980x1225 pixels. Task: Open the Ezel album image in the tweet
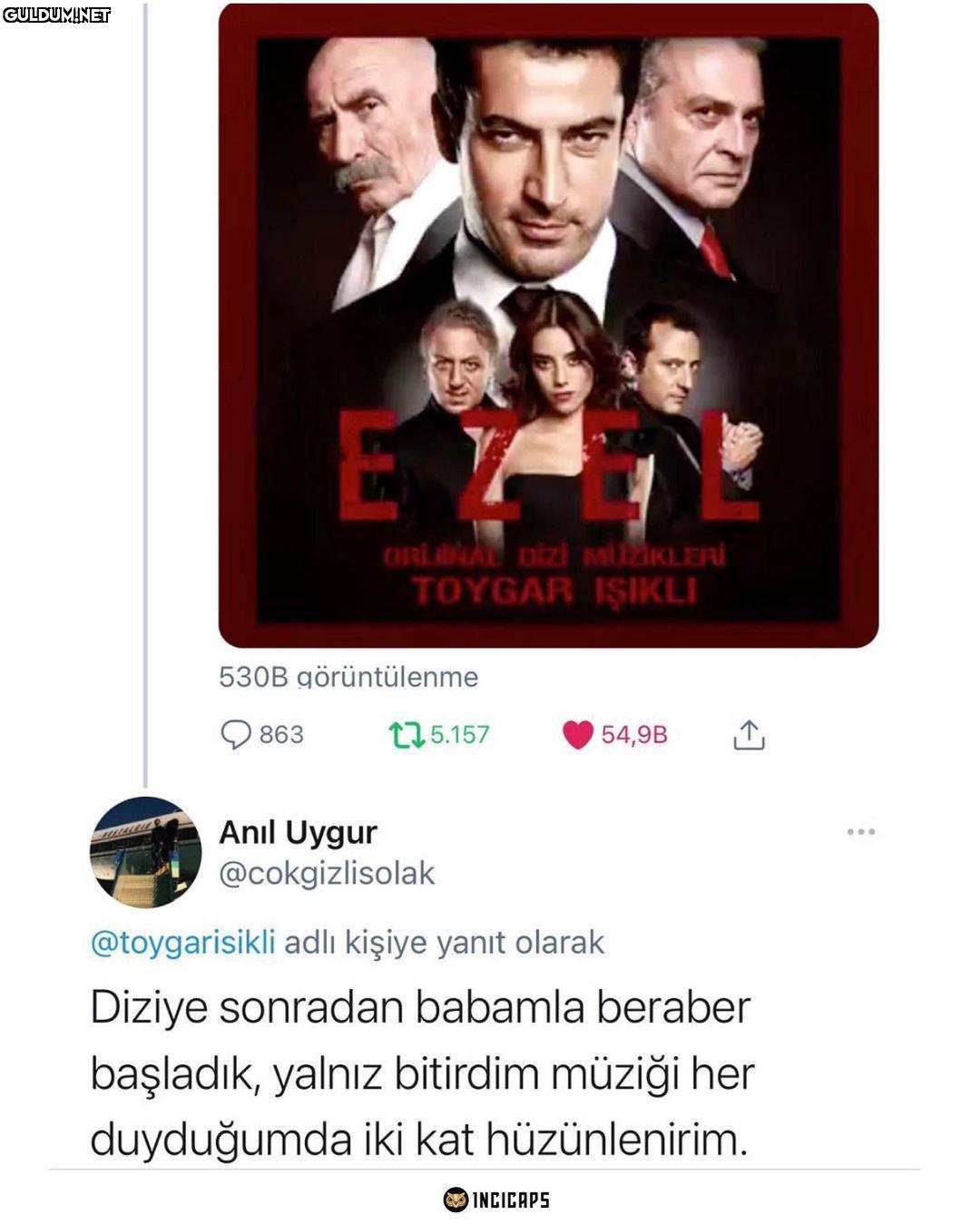coord(548,325)
